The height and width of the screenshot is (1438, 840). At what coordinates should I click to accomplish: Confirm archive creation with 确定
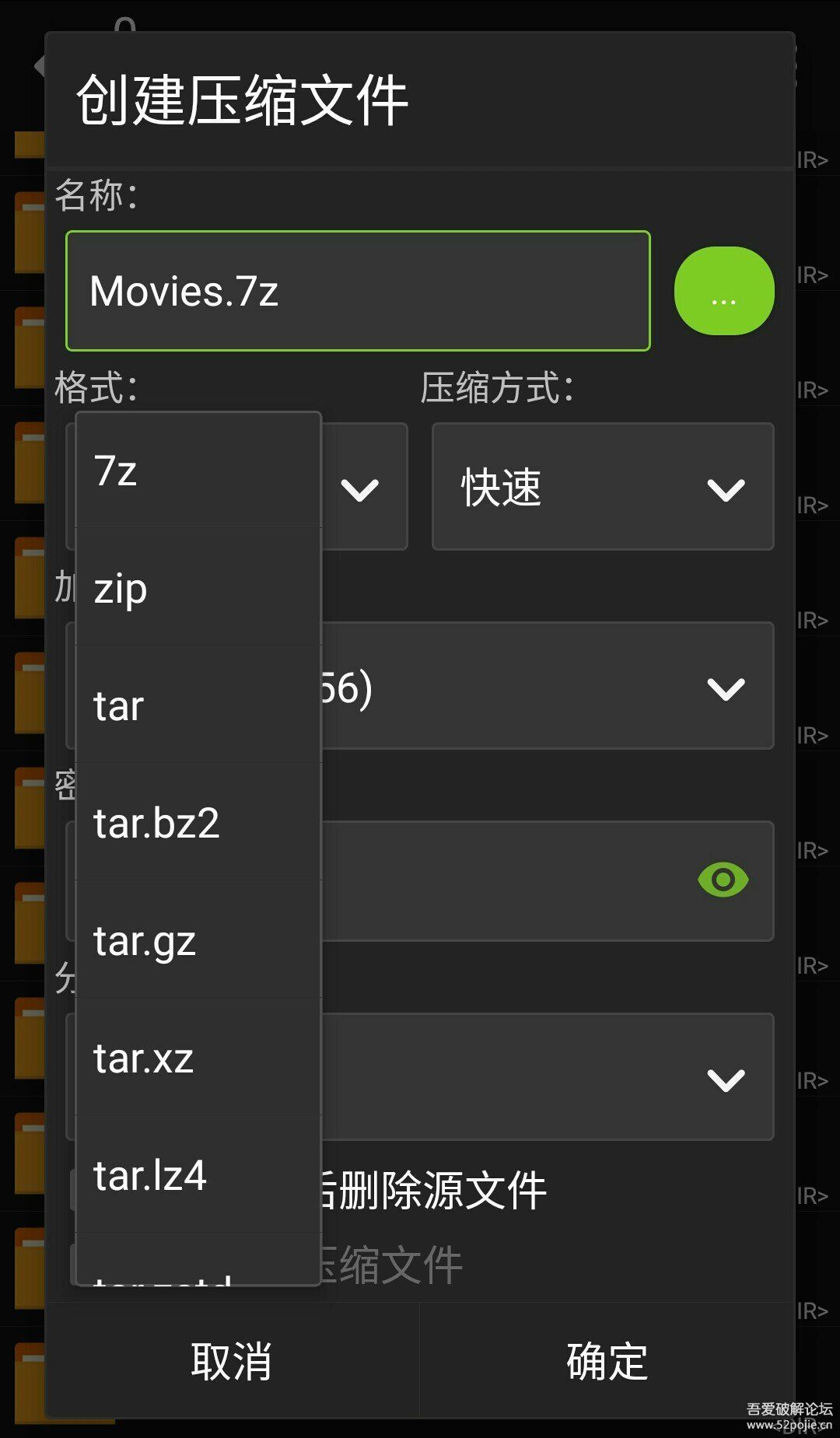[607, 1361]
